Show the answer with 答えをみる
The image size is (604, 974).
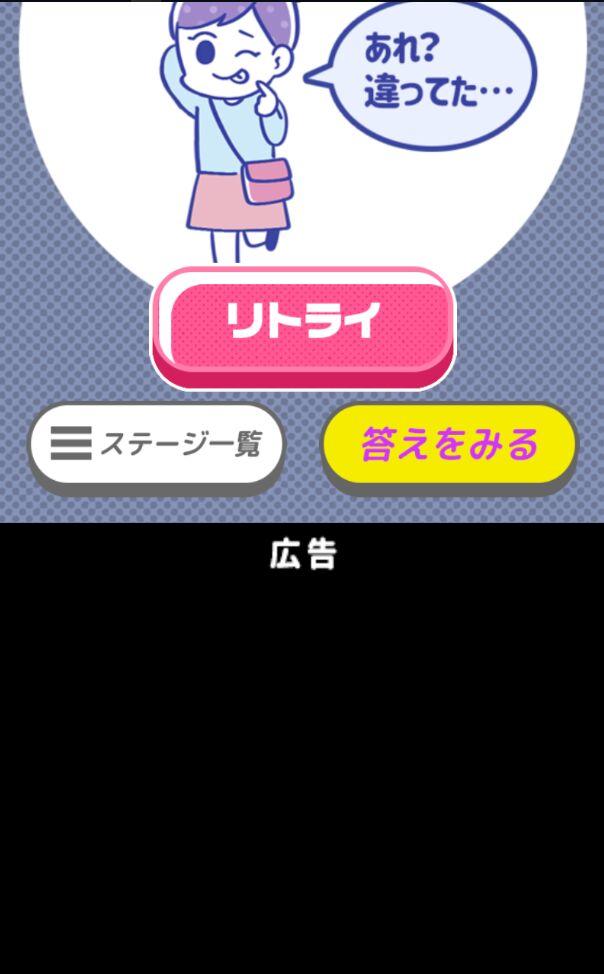[x=449, y=443]
